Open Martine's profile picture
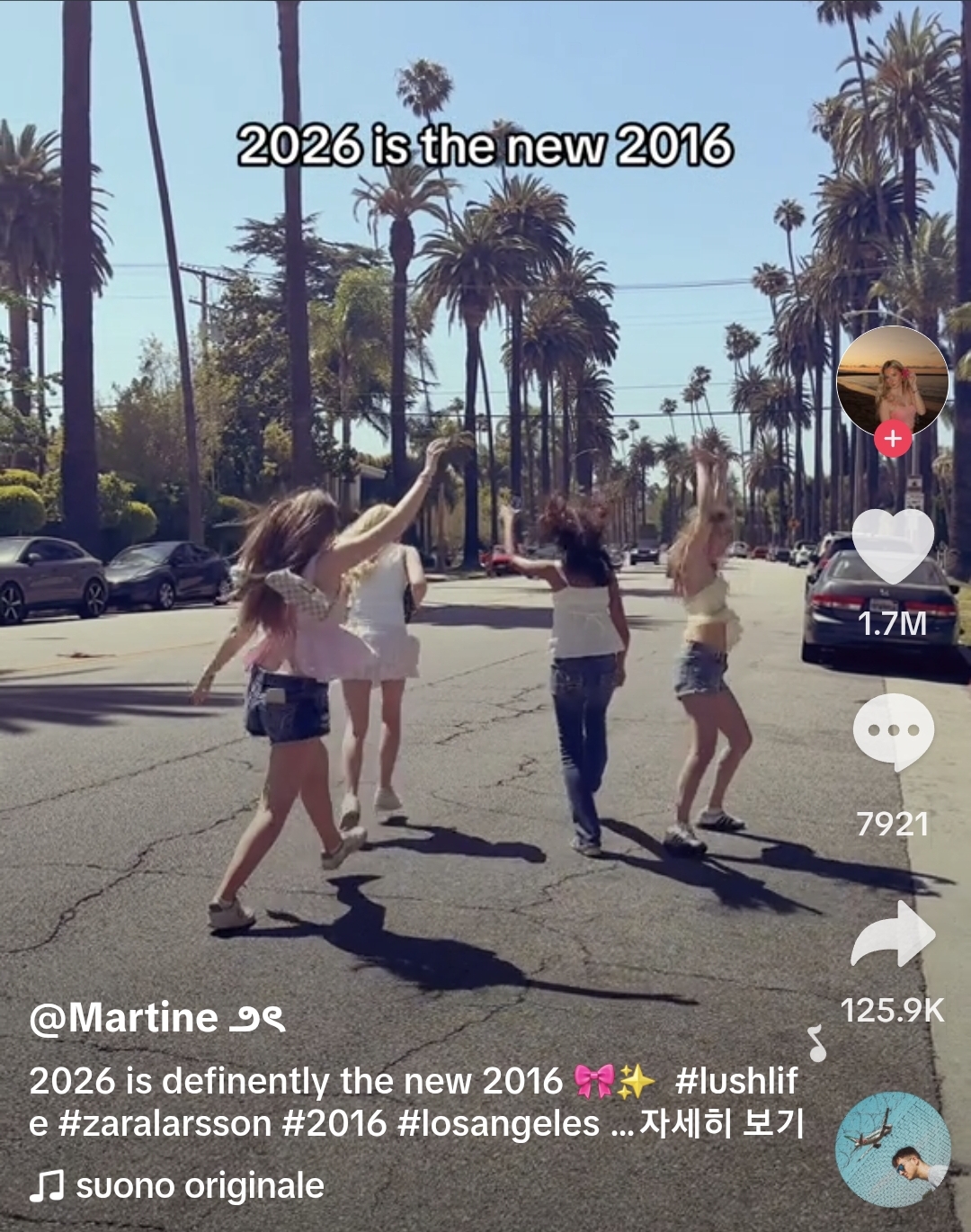The image size is (971, 1232). tap(892, 381)
